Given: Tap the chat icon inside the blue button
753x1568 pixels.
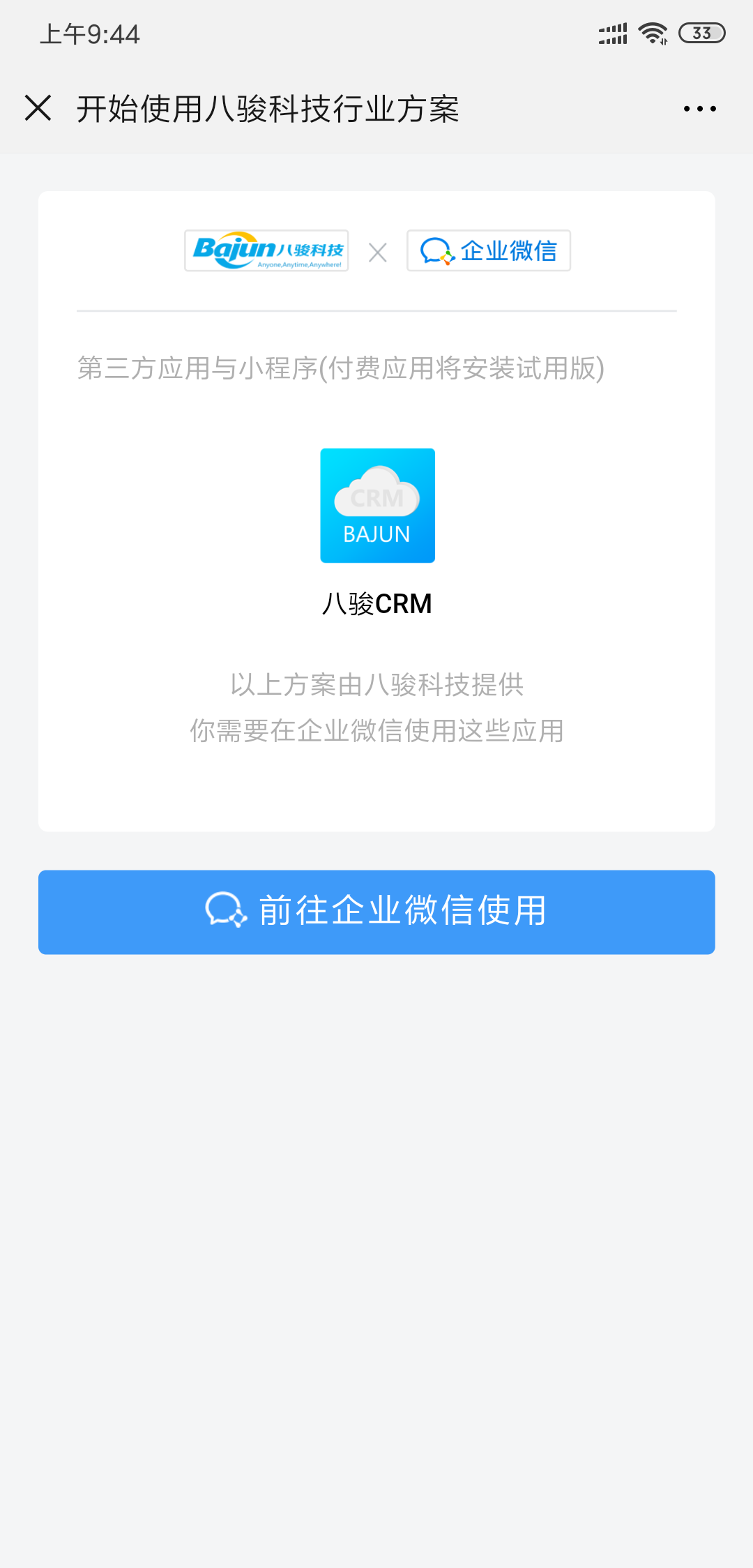Looking at the screenshot, I should pyautogui.click(x=227, y=910).
